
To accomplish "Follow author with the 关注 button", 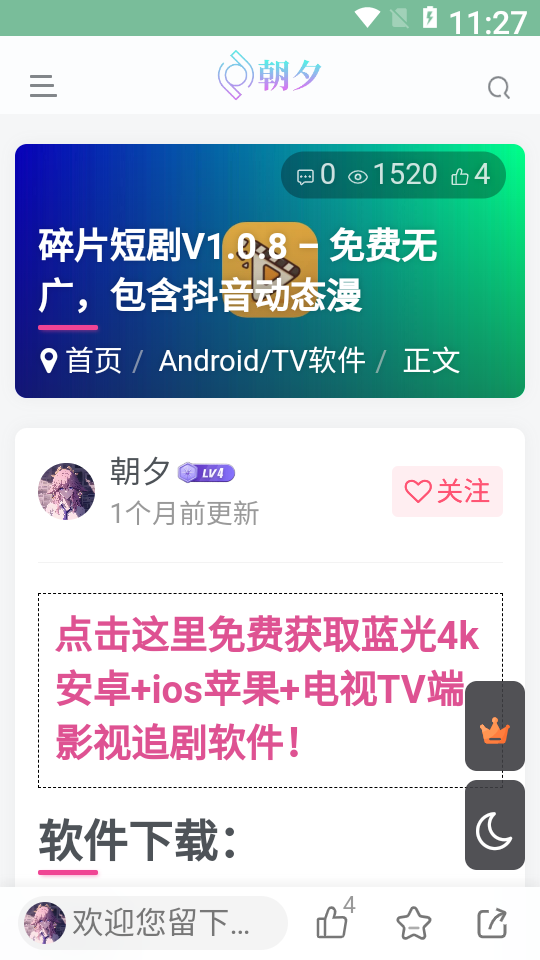I will 448,491.
